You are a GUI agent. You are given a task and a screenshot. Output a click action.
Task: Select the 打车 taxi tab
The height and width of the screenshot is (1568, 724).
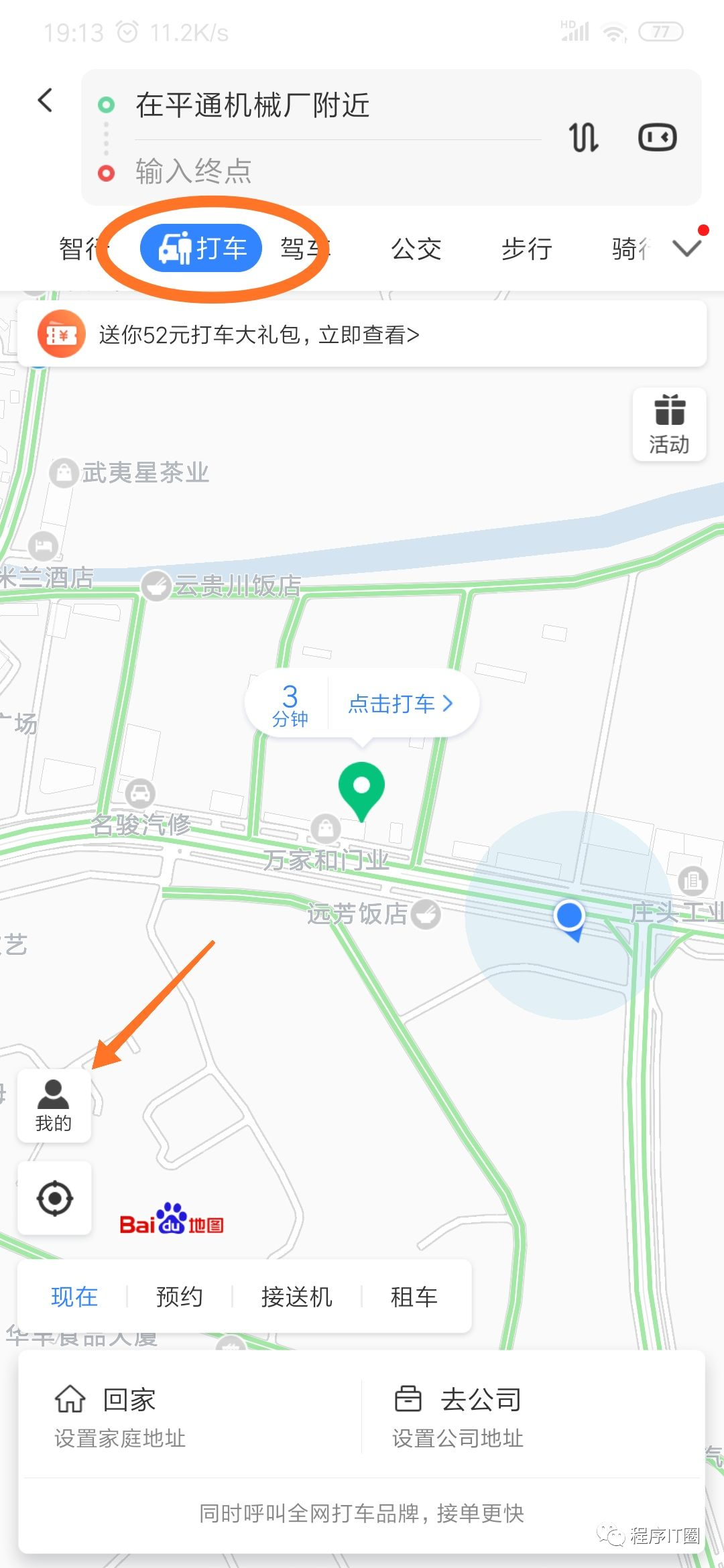point(201,249)
